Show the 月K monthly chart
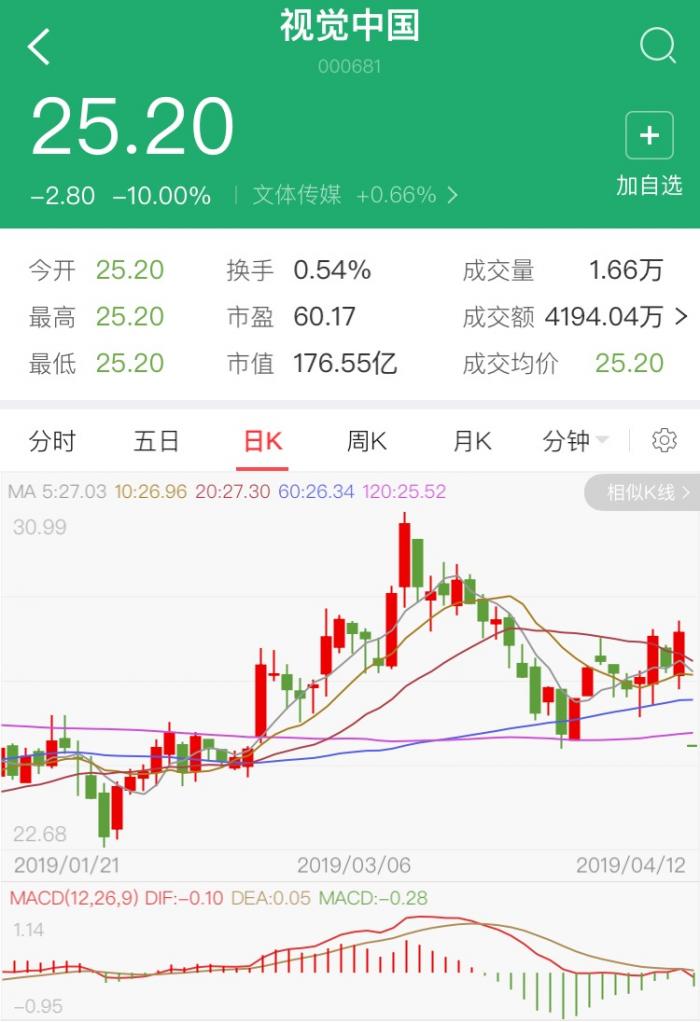This screenshot has width=700, height=1022. click(x=472, y=441)
